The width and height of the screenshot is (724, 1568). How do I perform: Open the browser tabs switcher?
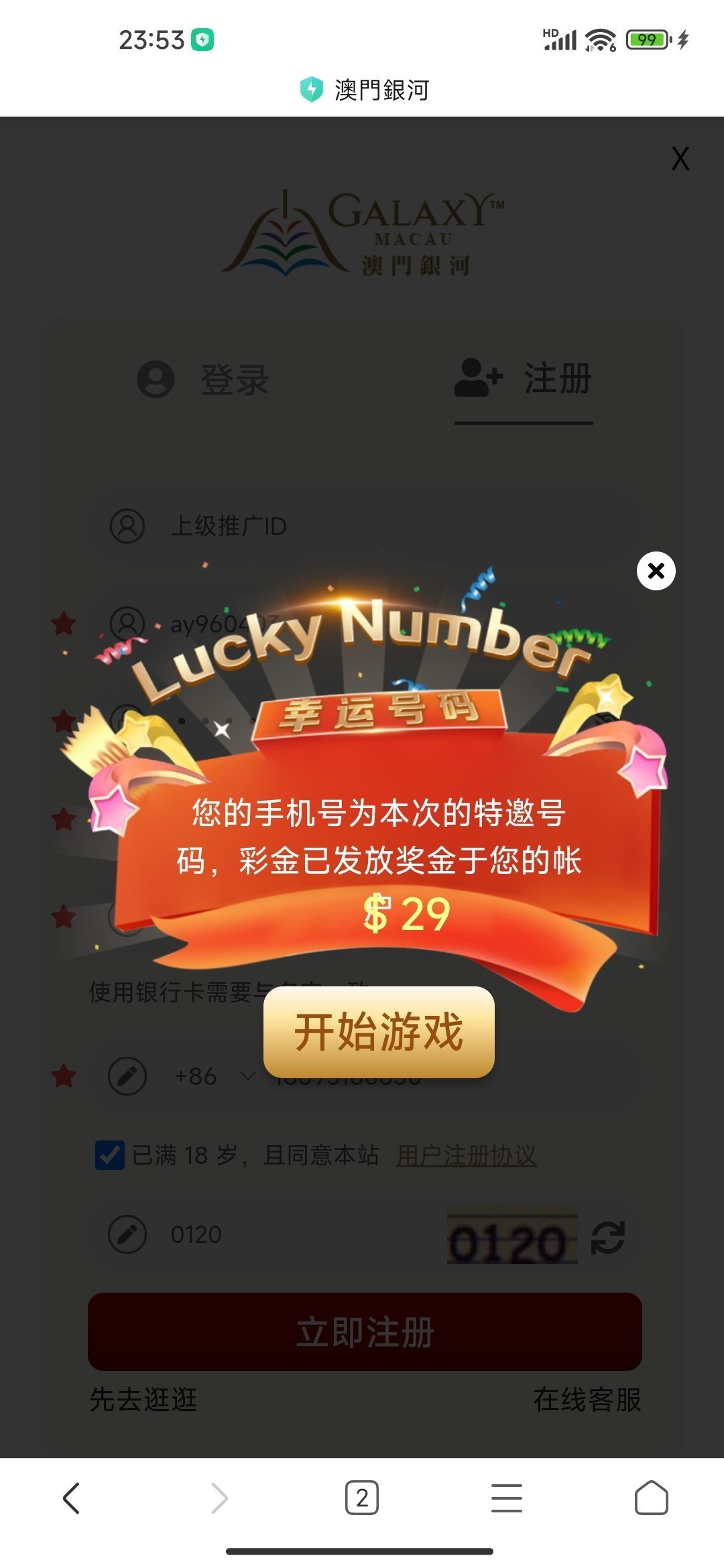362,1498
